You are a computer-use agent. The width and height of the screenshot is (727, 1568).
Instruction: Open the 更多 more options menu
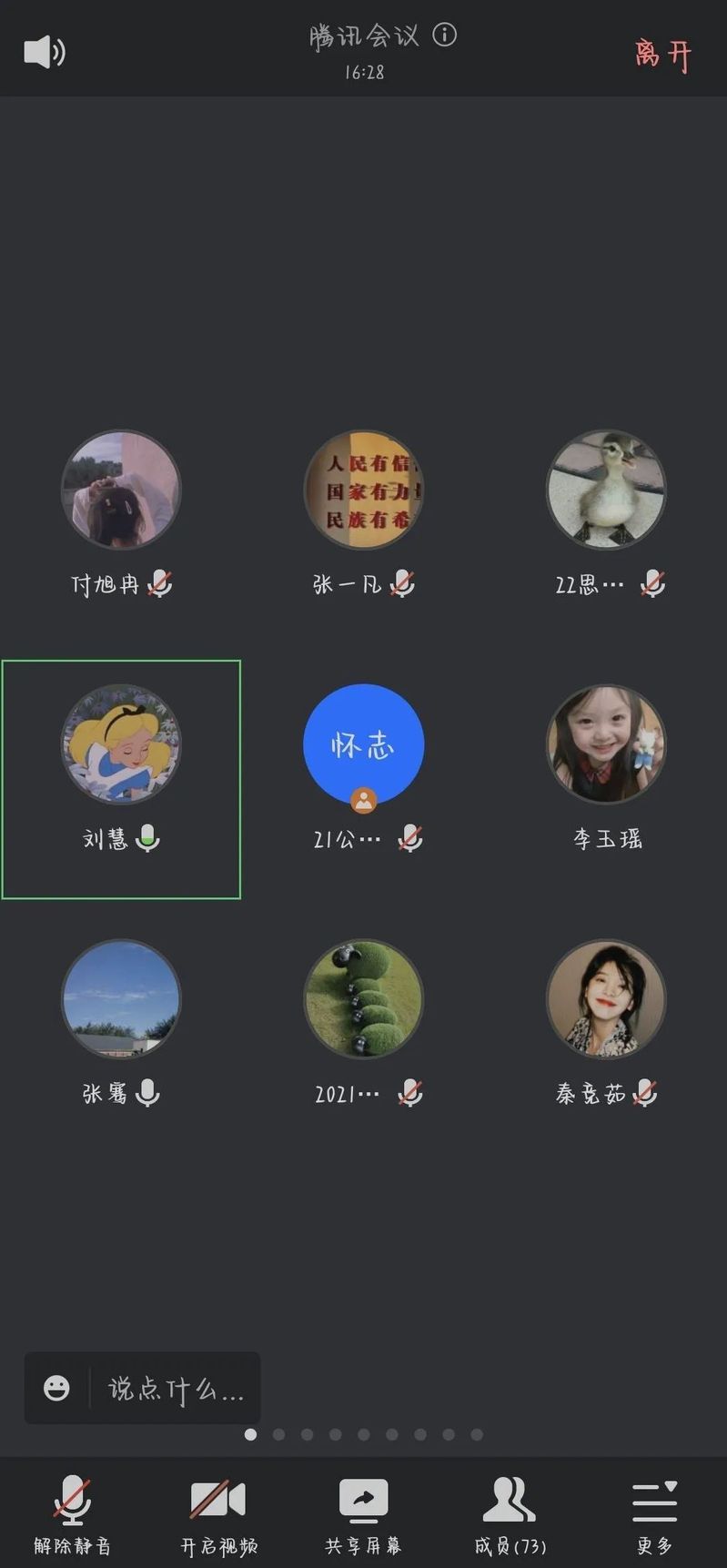pos(654,1512)
